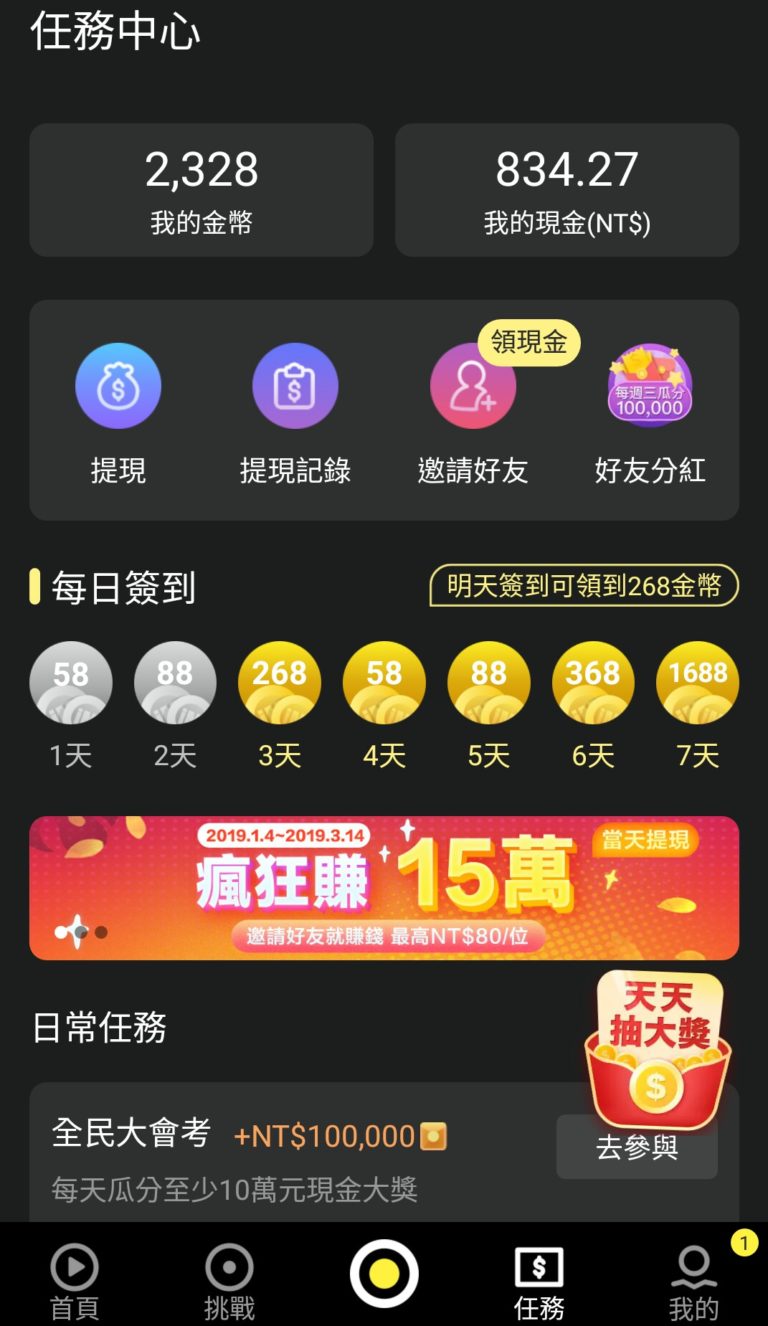
Task: Switch to the 挑戰 tab
Action: (x=229, y=1282)
